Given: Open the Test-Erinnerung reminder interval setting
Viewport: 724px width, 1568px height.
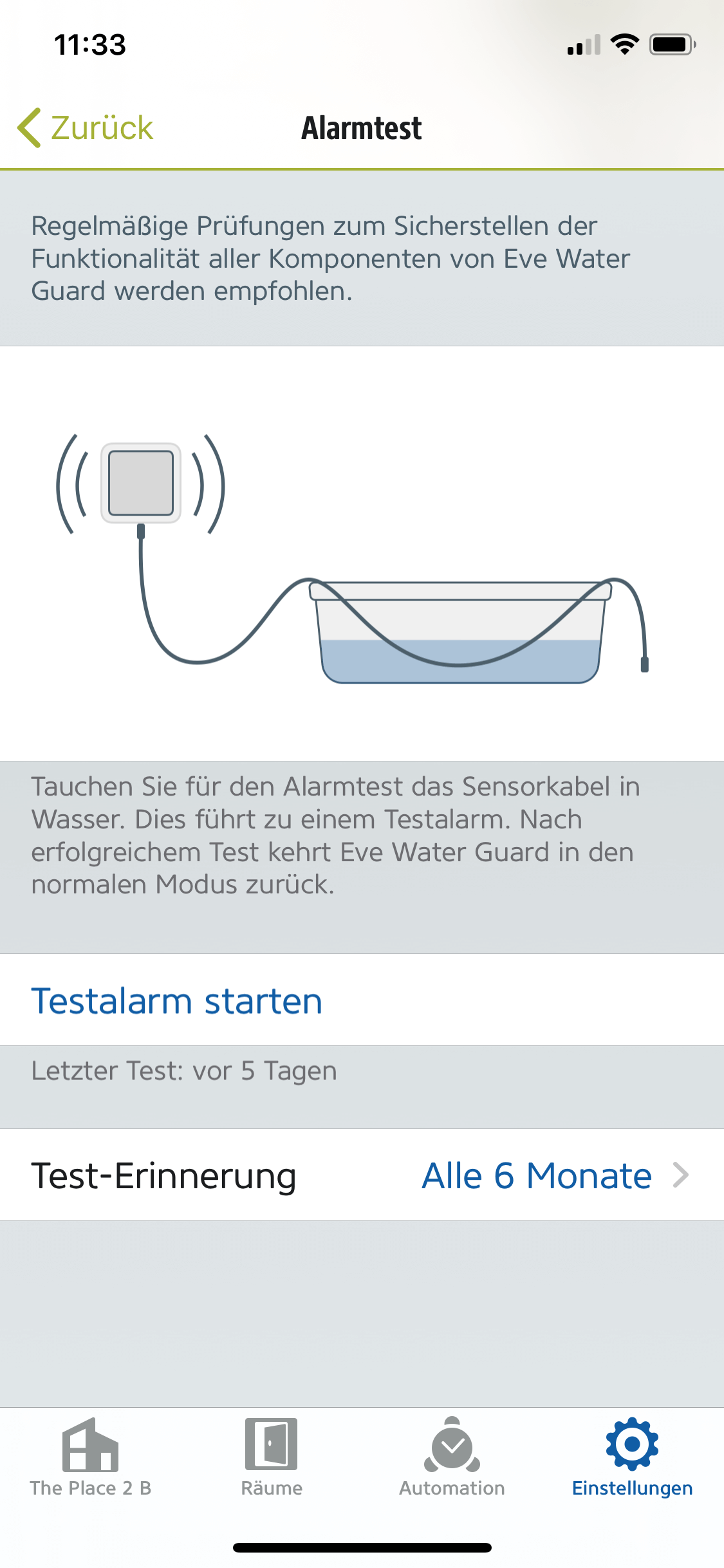Looking at the screenshot, I should coord(362,1175).
